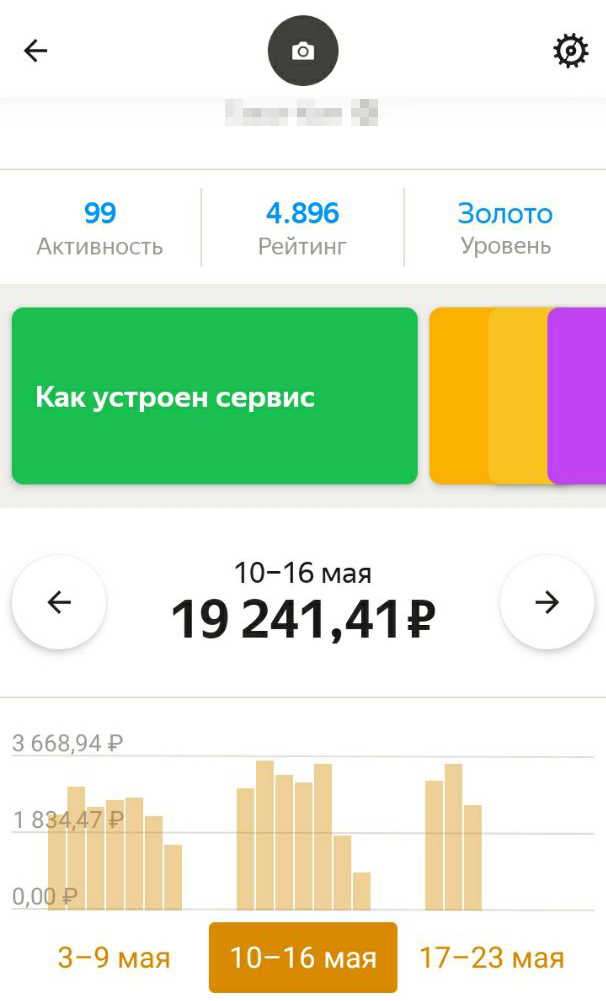Go to next week with right arrow
The width and height of the screenshot is (606, 1001).
coord(547,602)
